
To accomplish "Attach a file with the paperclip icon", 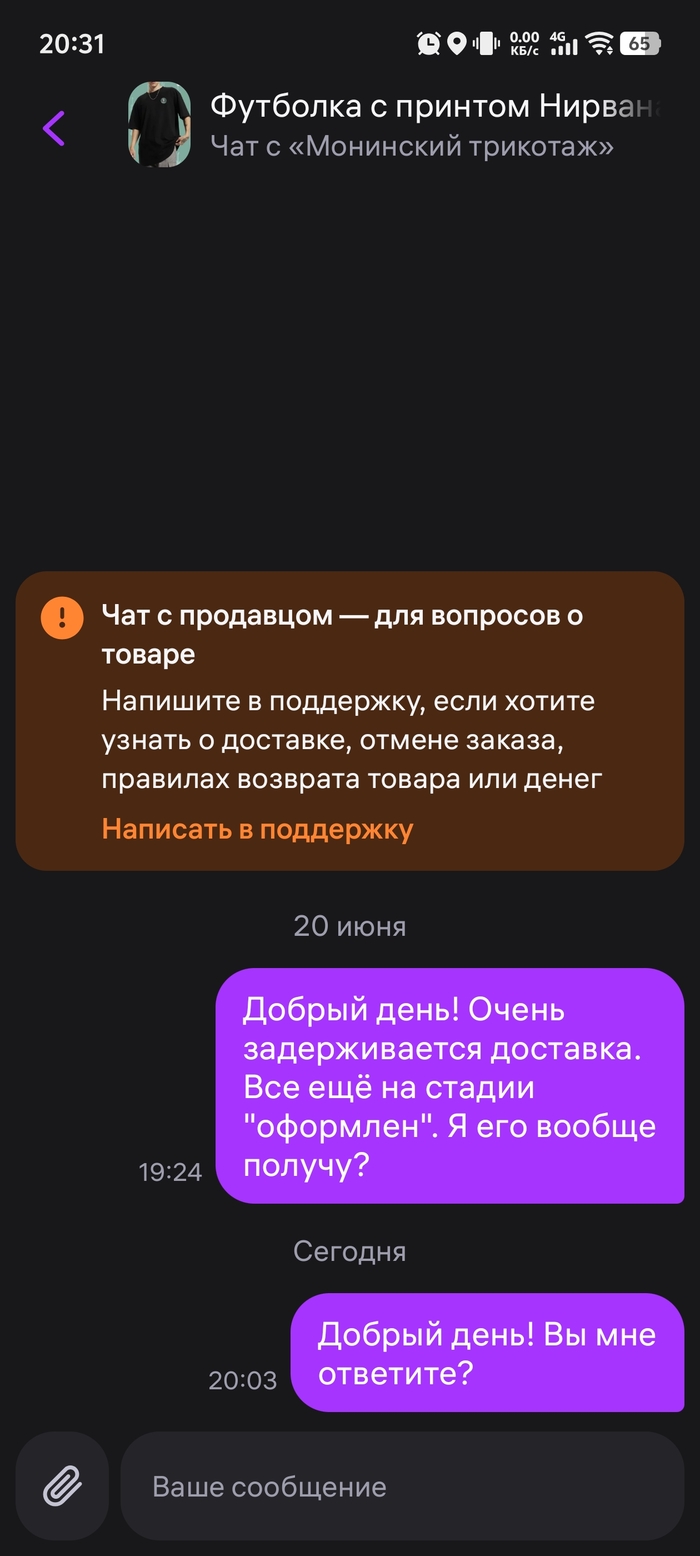I will coord(62,1486).
